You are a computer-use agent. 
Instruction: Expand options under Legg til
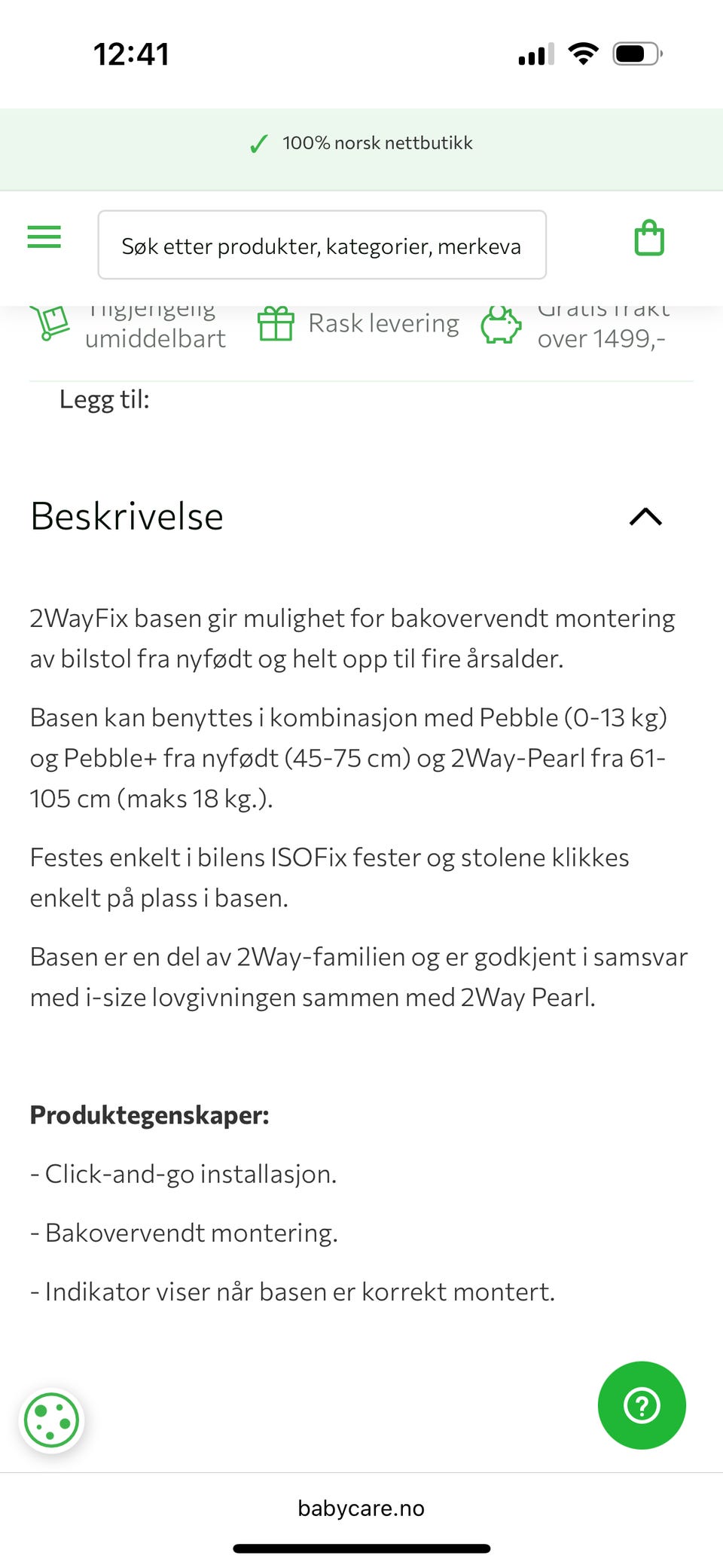point(104,399)
